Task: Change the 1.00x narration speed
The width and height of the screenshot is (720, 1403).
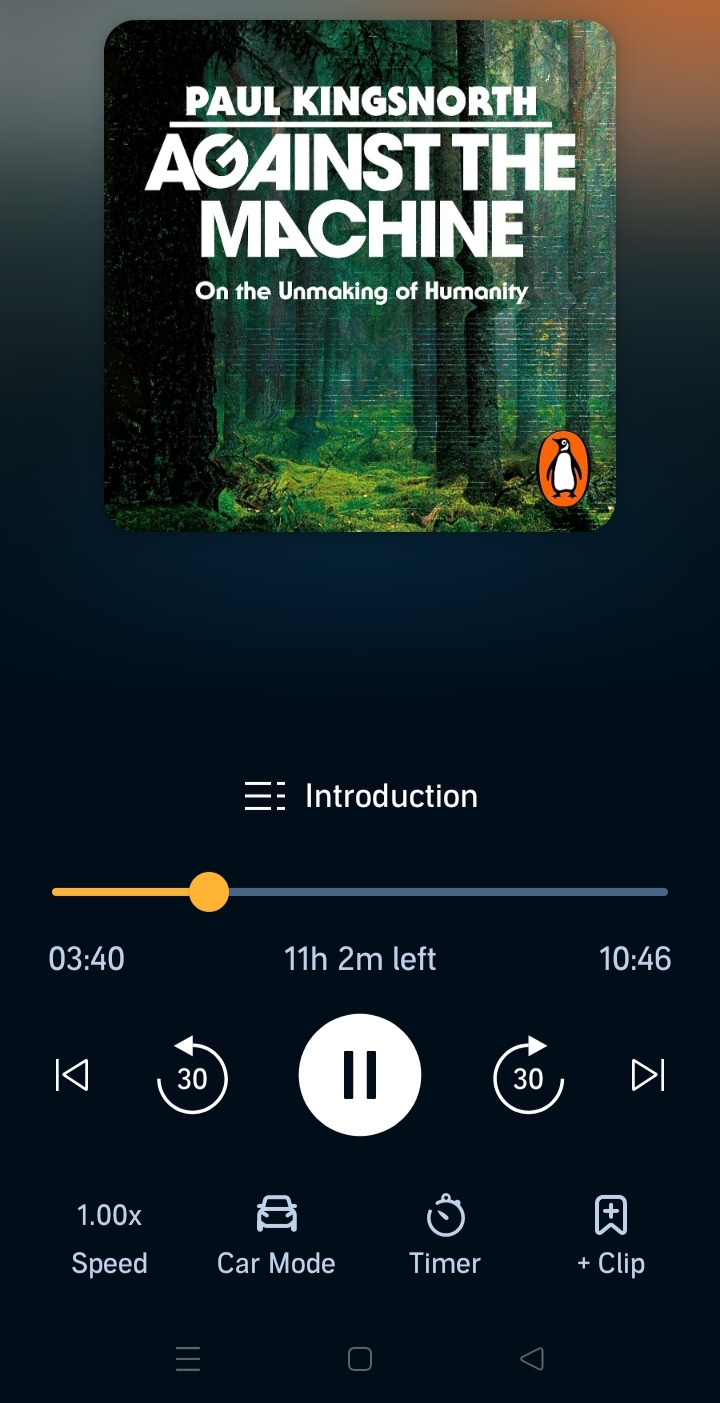Action: (x=109, y=1238)
